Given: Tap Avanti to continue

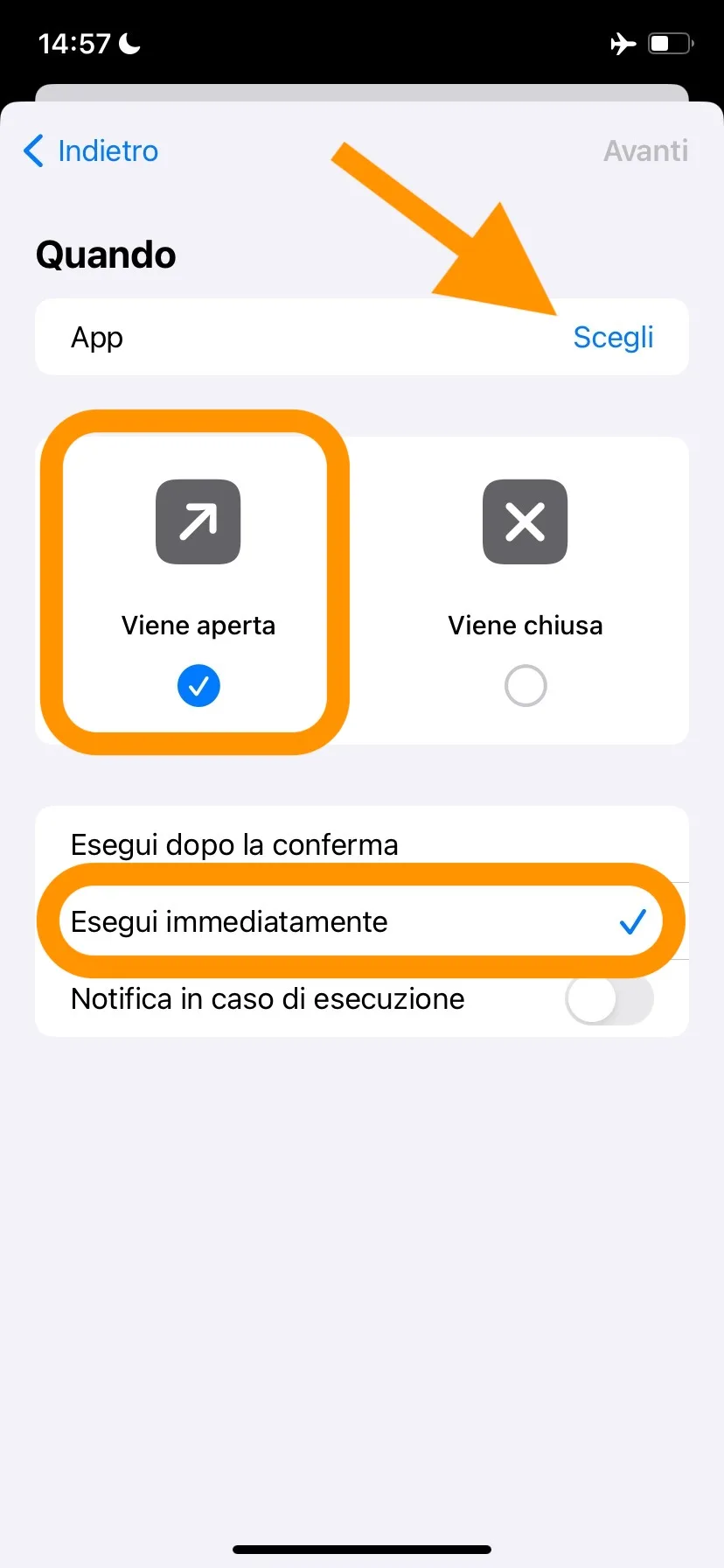Looking at the screenshot, I should 645,150.
